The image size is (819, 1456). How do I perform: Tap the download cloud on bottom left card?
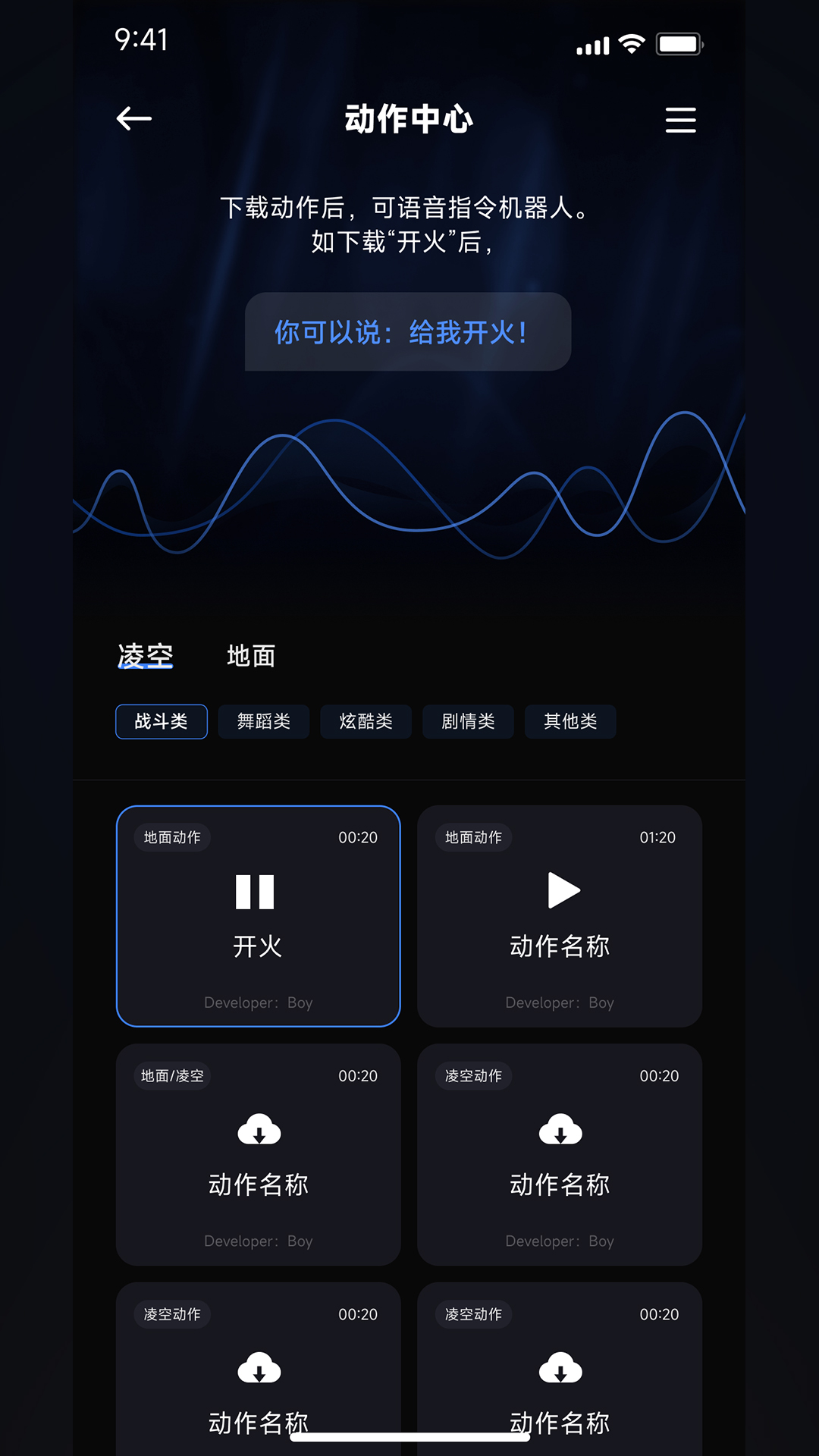[258, 1370]
